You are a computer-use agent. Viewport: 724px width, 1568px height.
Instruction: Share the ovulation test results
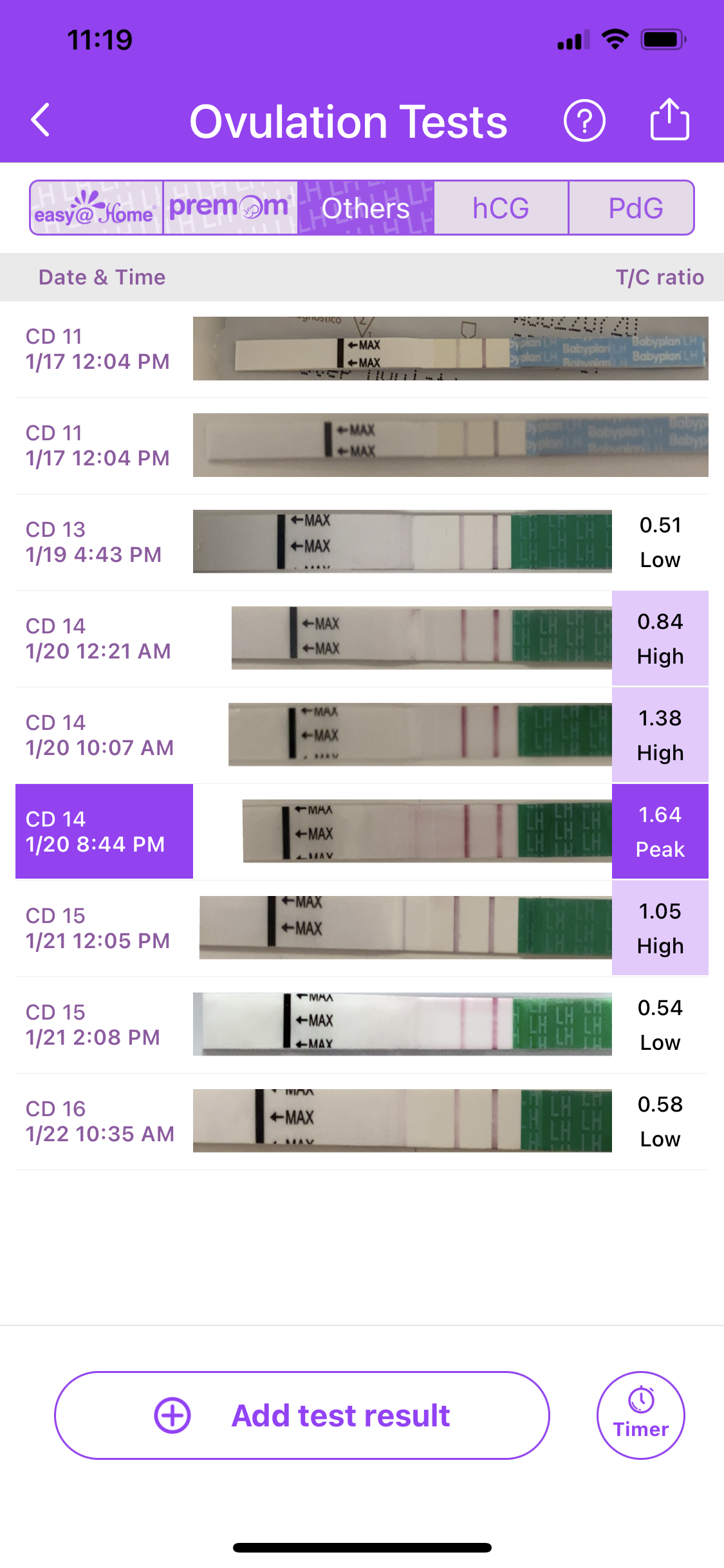click(669, 119)
